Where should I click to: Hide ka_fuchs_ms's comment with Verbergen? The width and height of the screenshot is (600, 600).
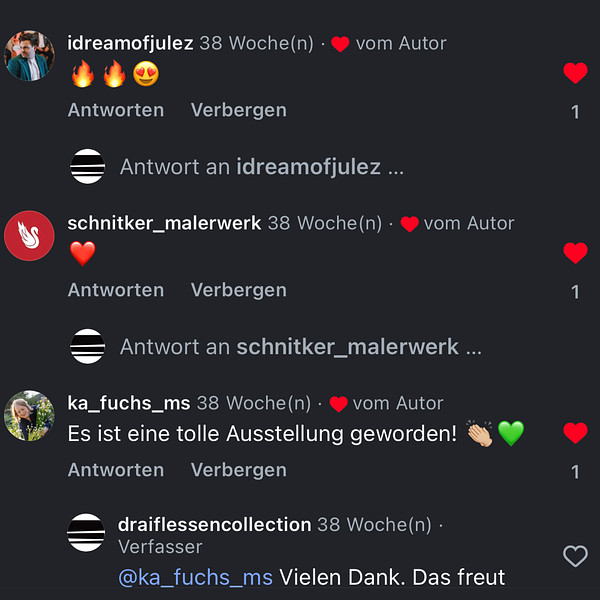238,470
